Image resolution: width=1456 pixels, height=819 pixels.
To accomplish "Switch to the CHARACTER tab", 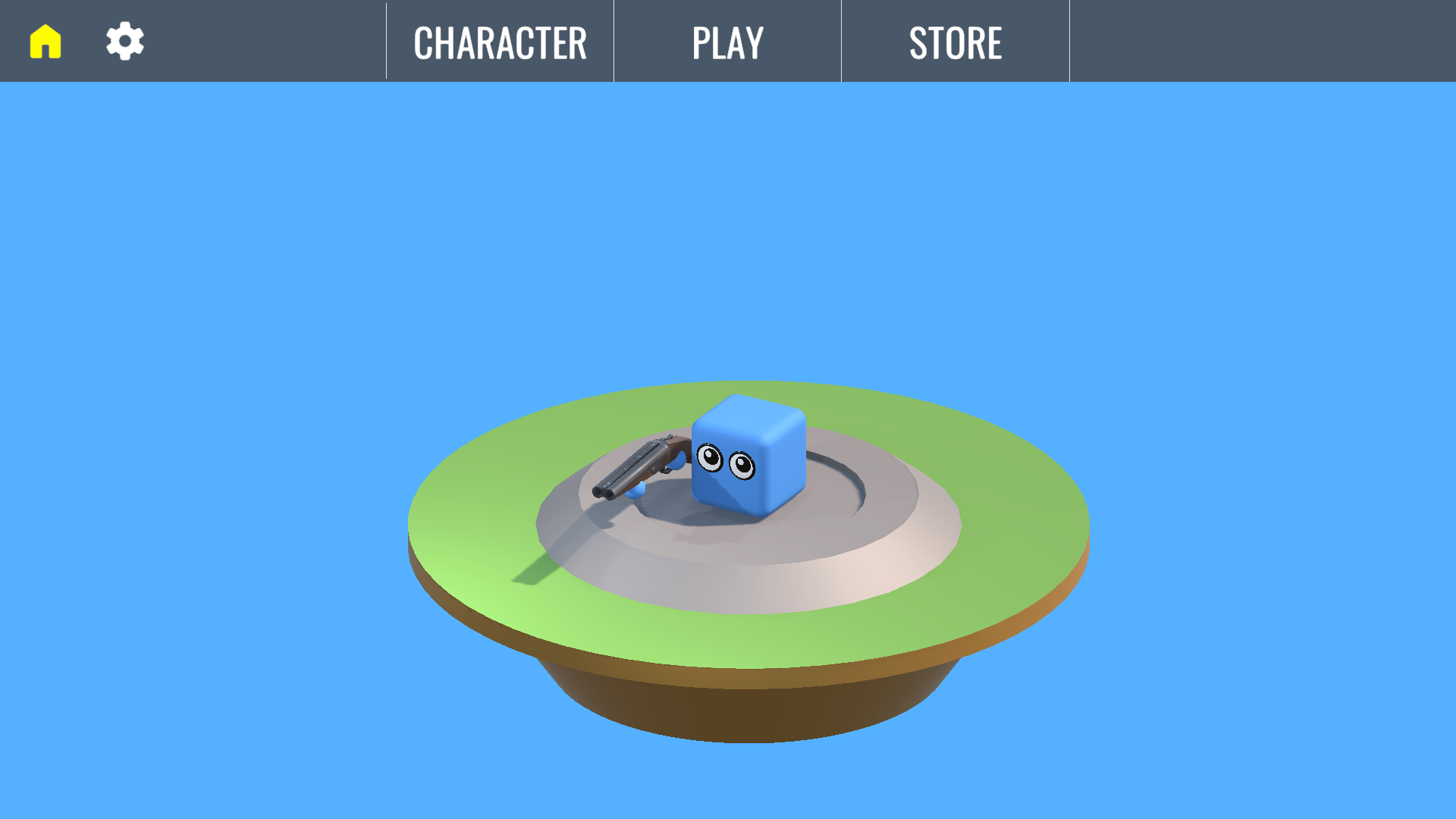I will tap(500, 42).
